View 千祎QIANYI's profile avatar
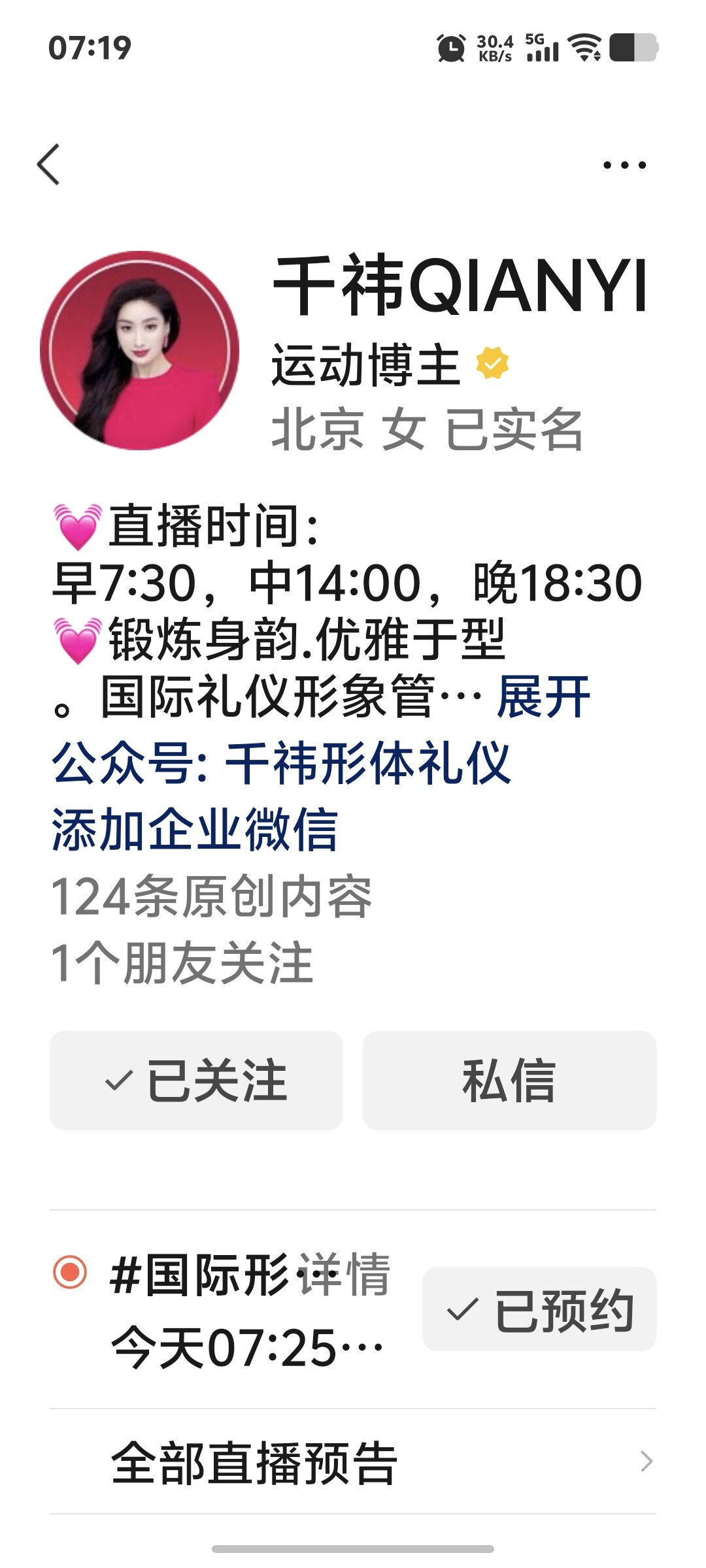The width and height of the screenshot is (706, 1568). (139, 351)
